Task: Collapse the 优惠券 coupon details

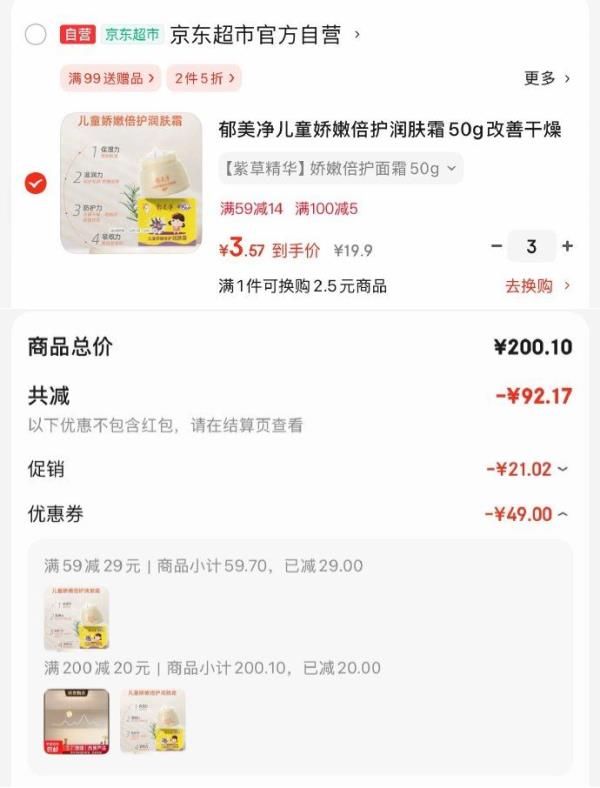Action: 527,514
